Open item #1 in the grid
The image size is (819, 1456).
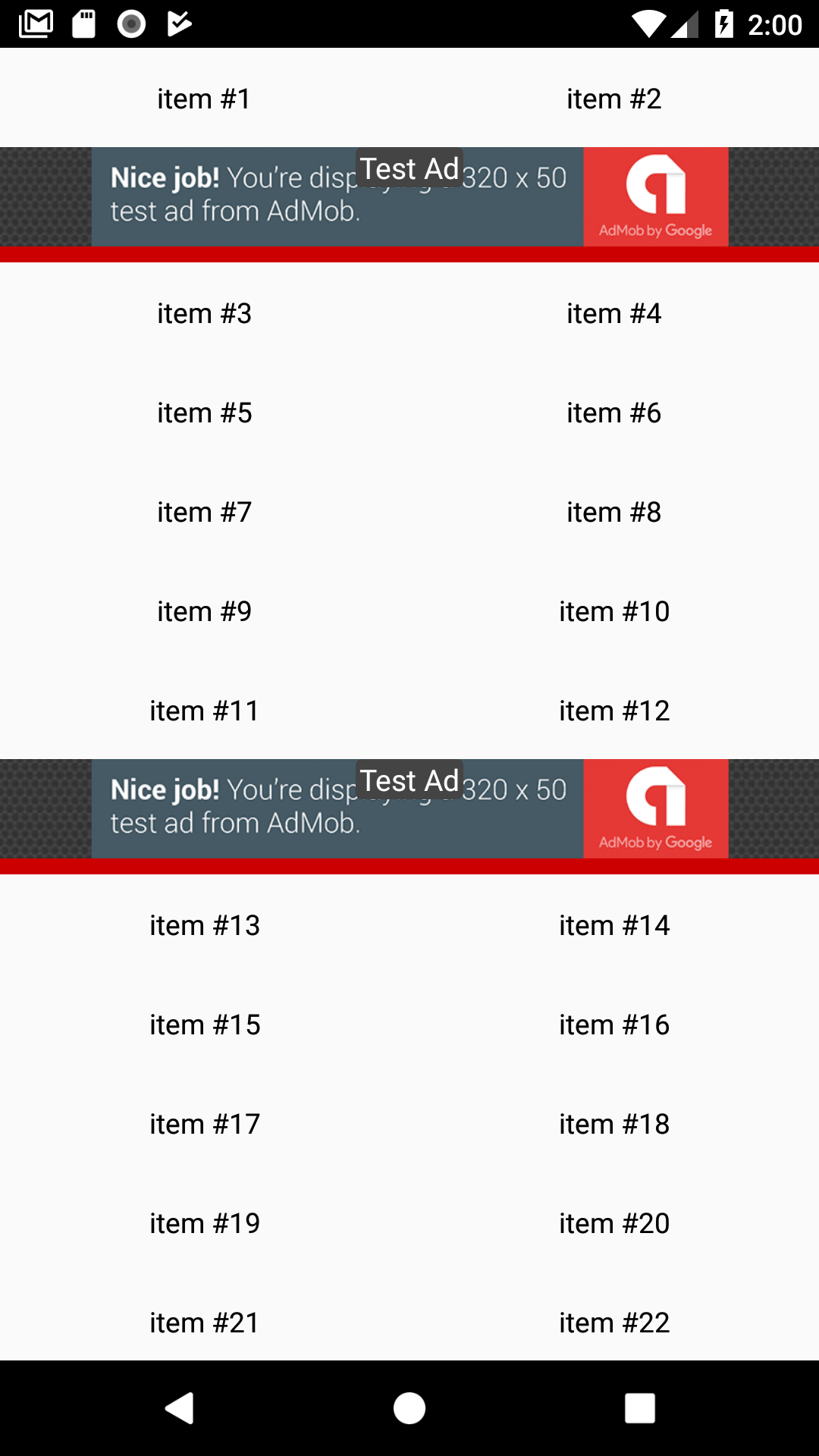205,99
